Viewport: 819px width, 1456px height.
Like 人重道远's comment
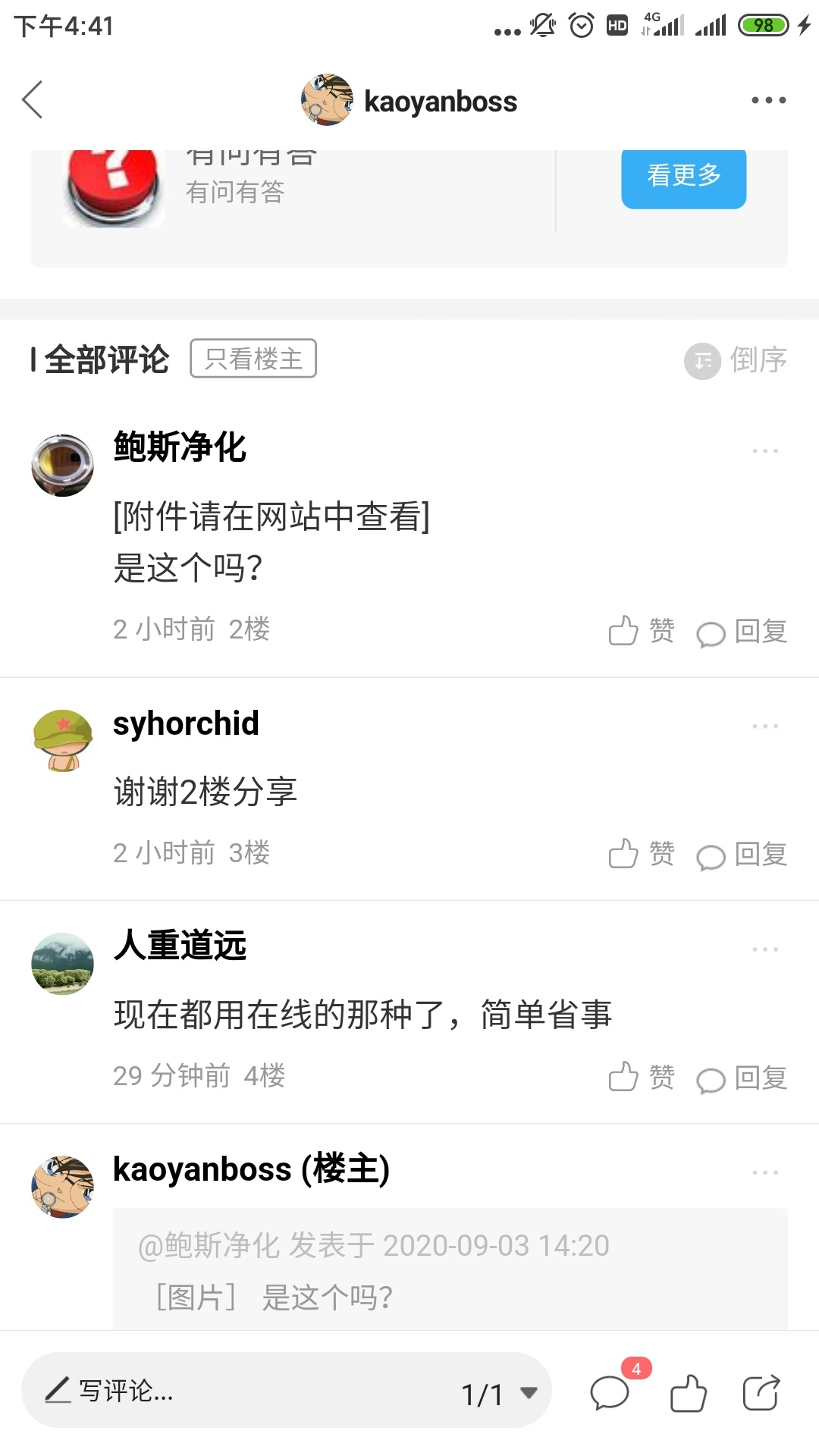point(642,1077)
